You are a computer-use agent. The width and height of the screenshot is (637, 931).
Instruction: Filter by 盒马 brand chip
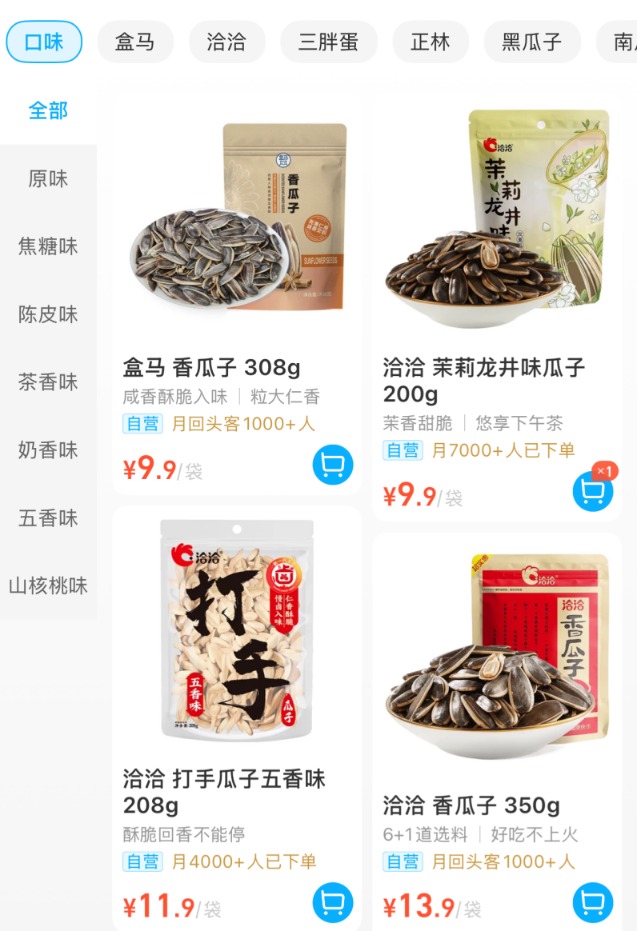click(135, 42)
